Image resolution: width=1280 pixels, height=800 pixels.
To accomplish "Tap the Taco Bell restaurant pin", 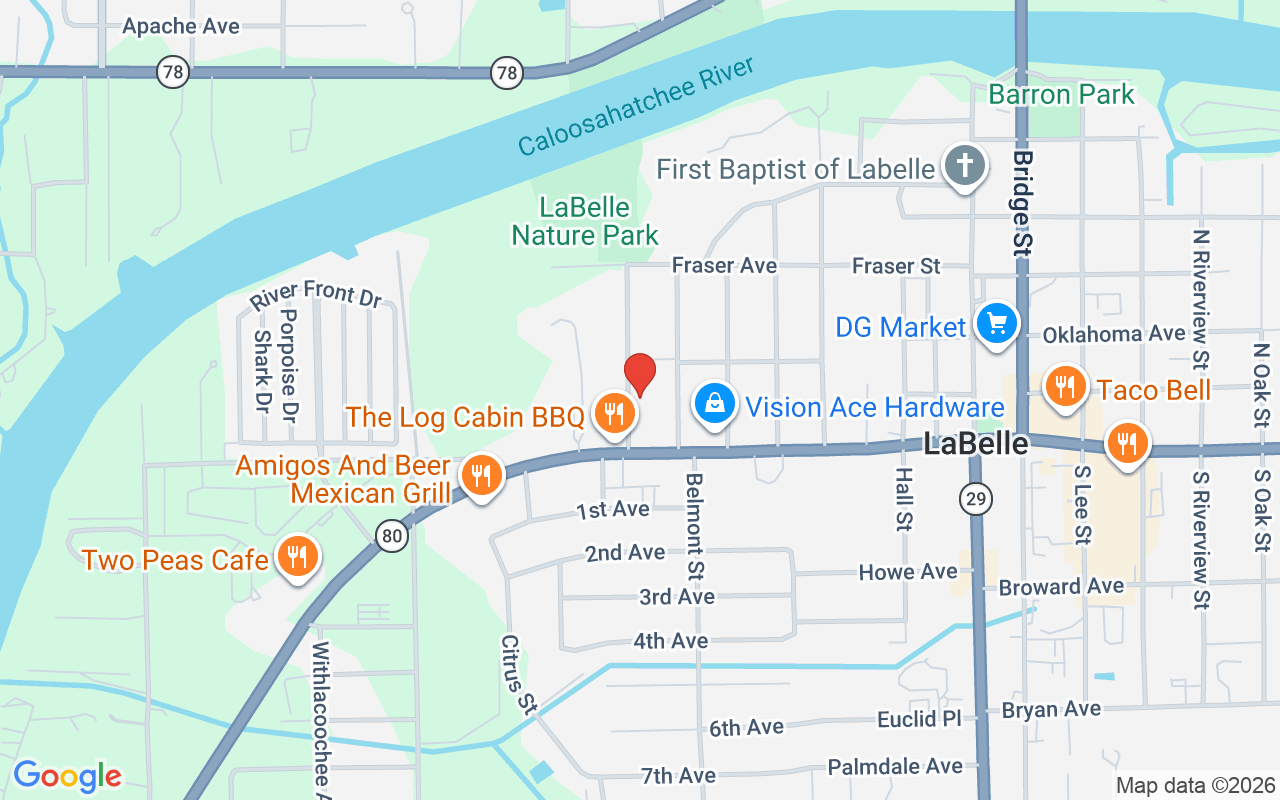I will pos(1066,386).
